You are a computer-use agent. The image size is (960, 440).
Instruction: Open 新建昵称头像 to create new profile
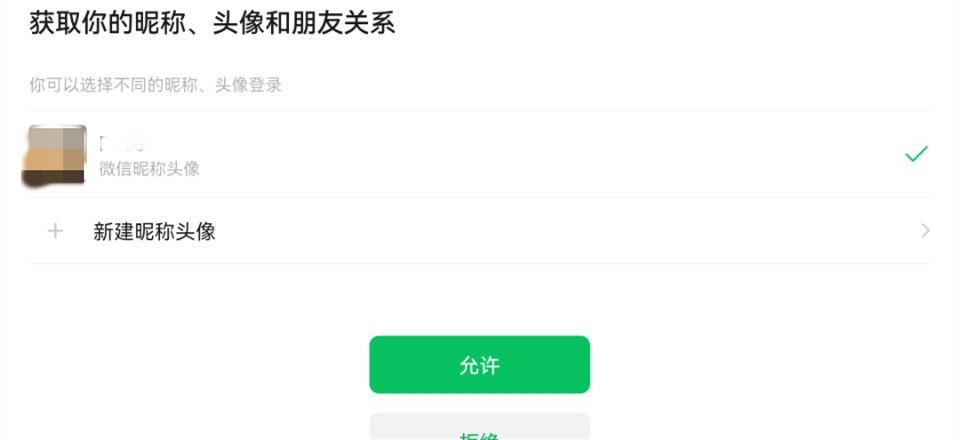(x=479, y=231)
